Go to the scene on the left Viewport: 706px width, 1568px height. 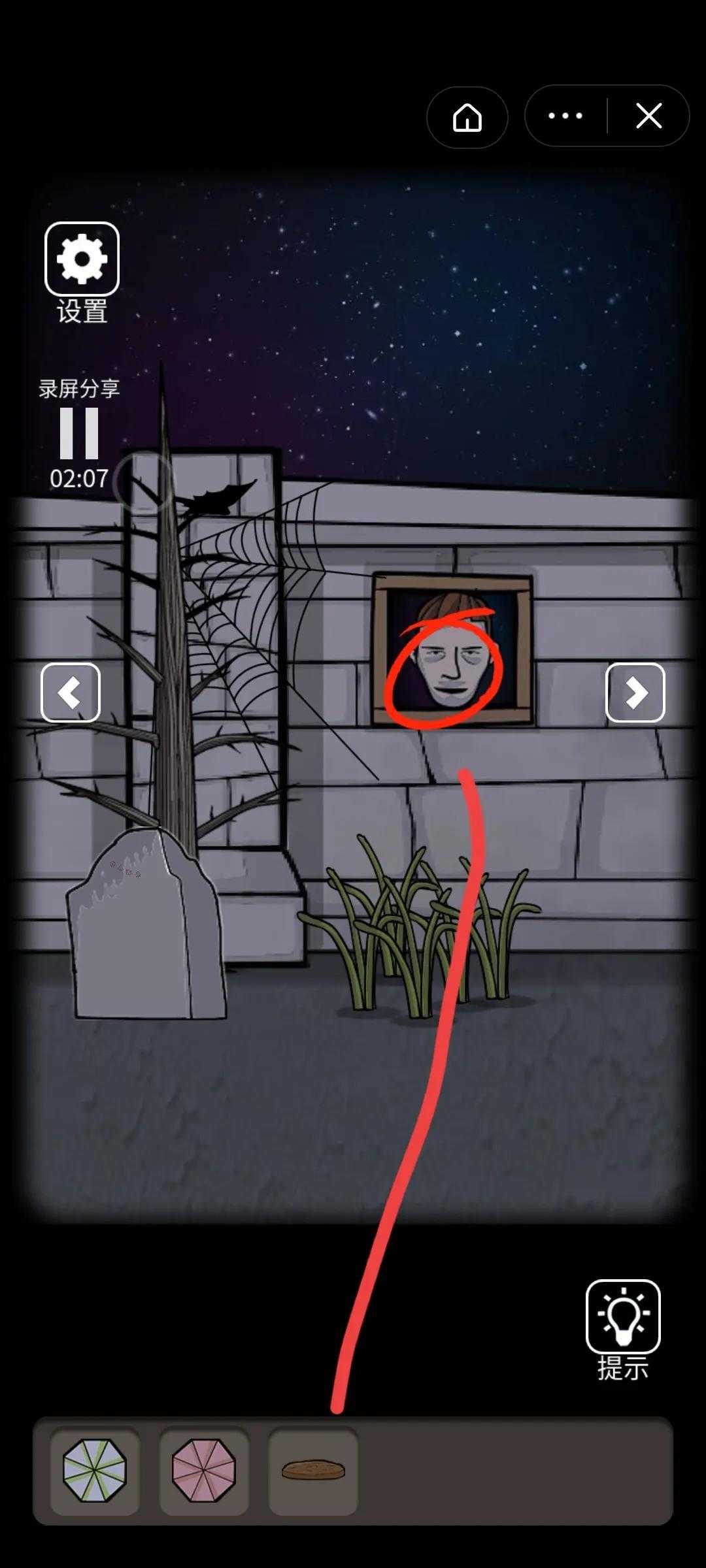click(x=71, y=693)
